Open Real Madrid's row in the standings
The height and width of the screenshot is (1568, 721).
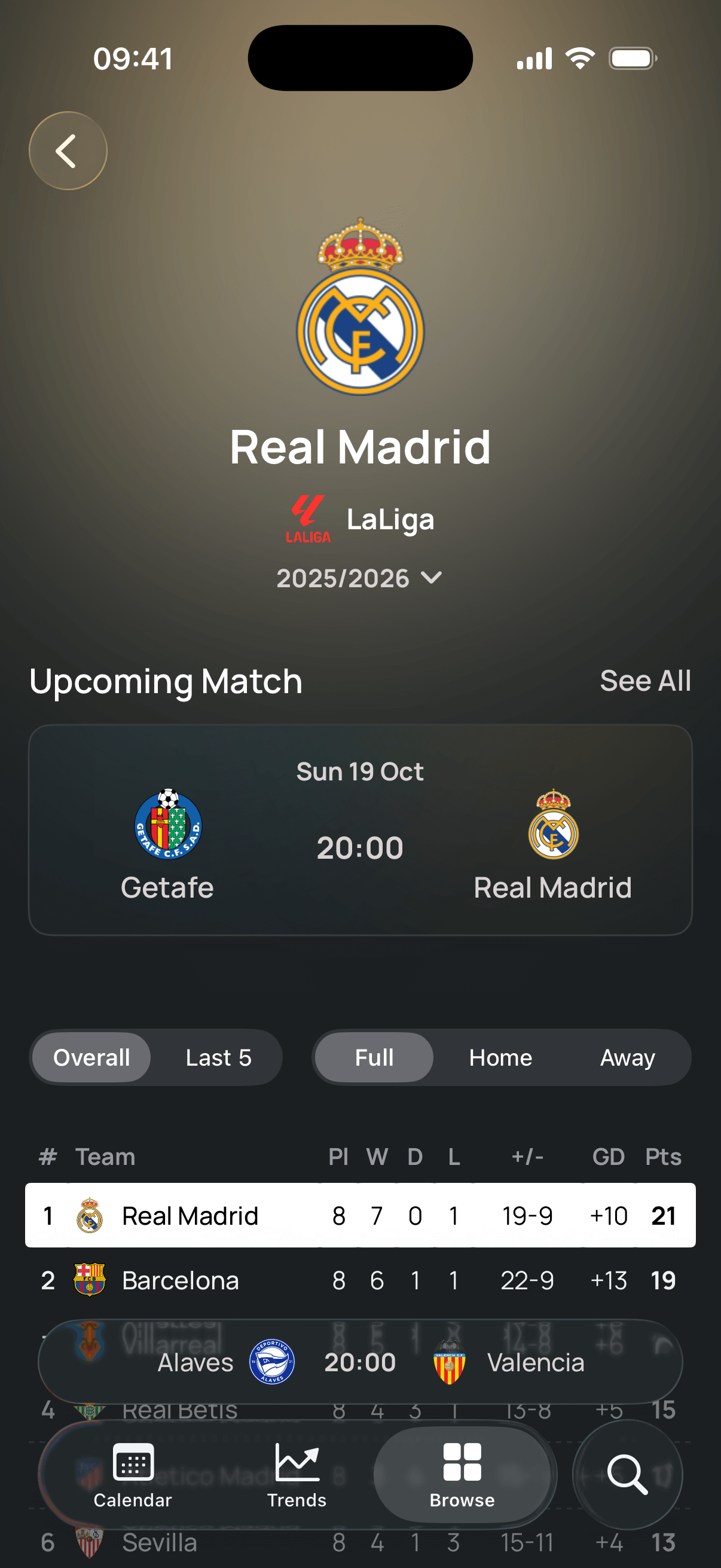pyautogui.click(x=360, y=1215)
